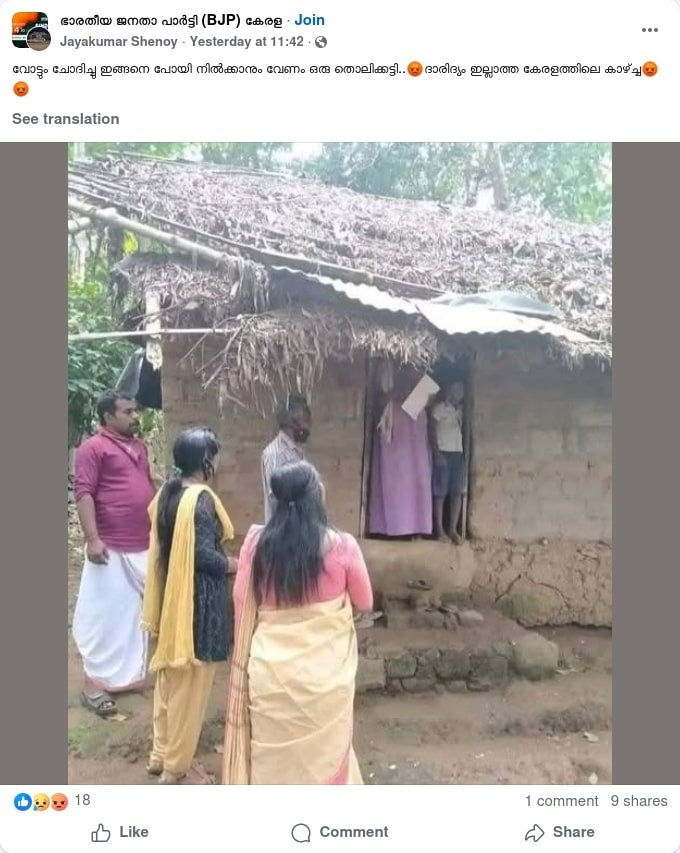Join the BJP Kerala group
This screenshot has height=853, width=680.
point(309,20)
